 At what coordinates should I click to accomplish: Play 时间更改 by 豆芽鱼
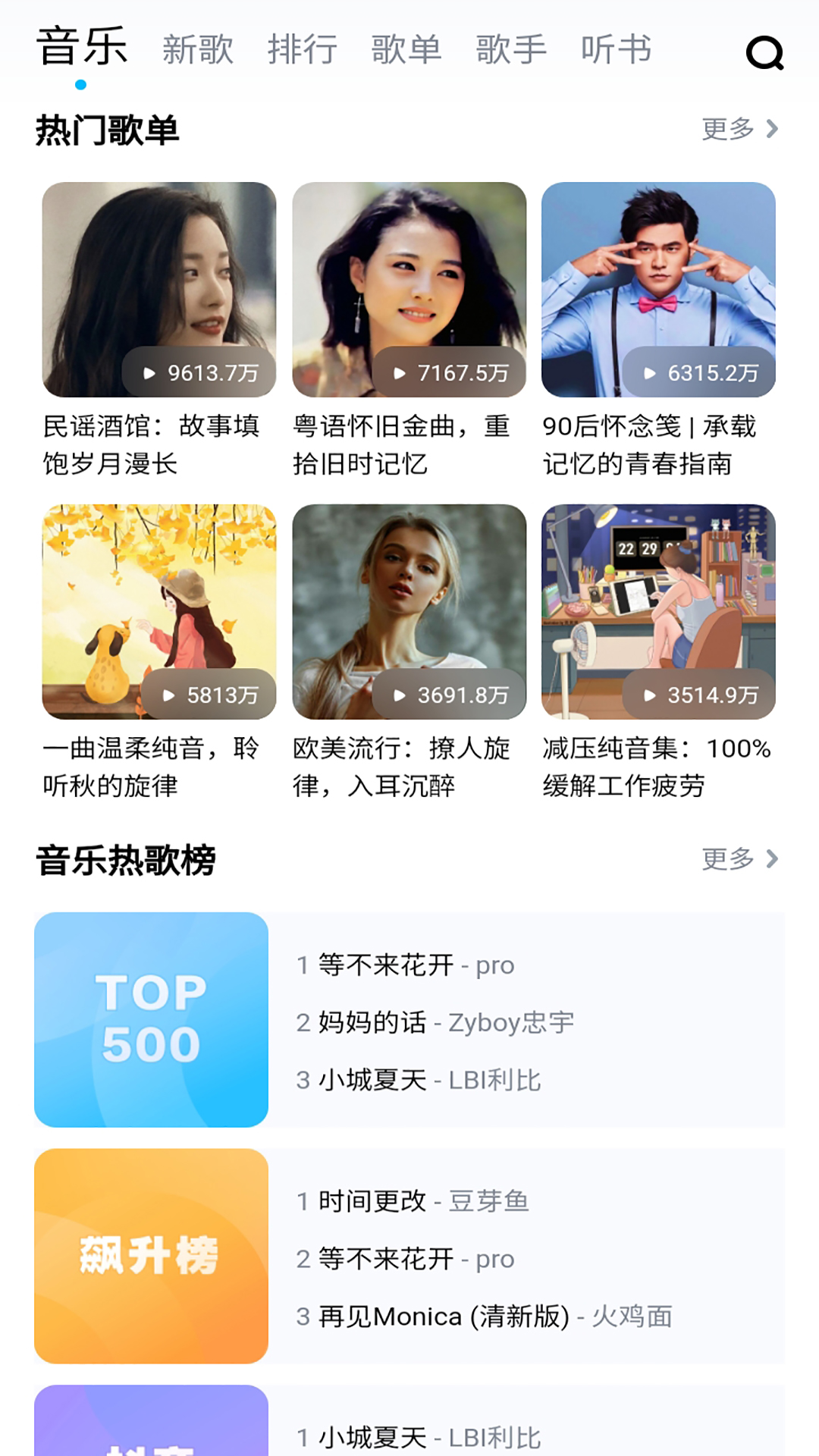(413, 1201)
